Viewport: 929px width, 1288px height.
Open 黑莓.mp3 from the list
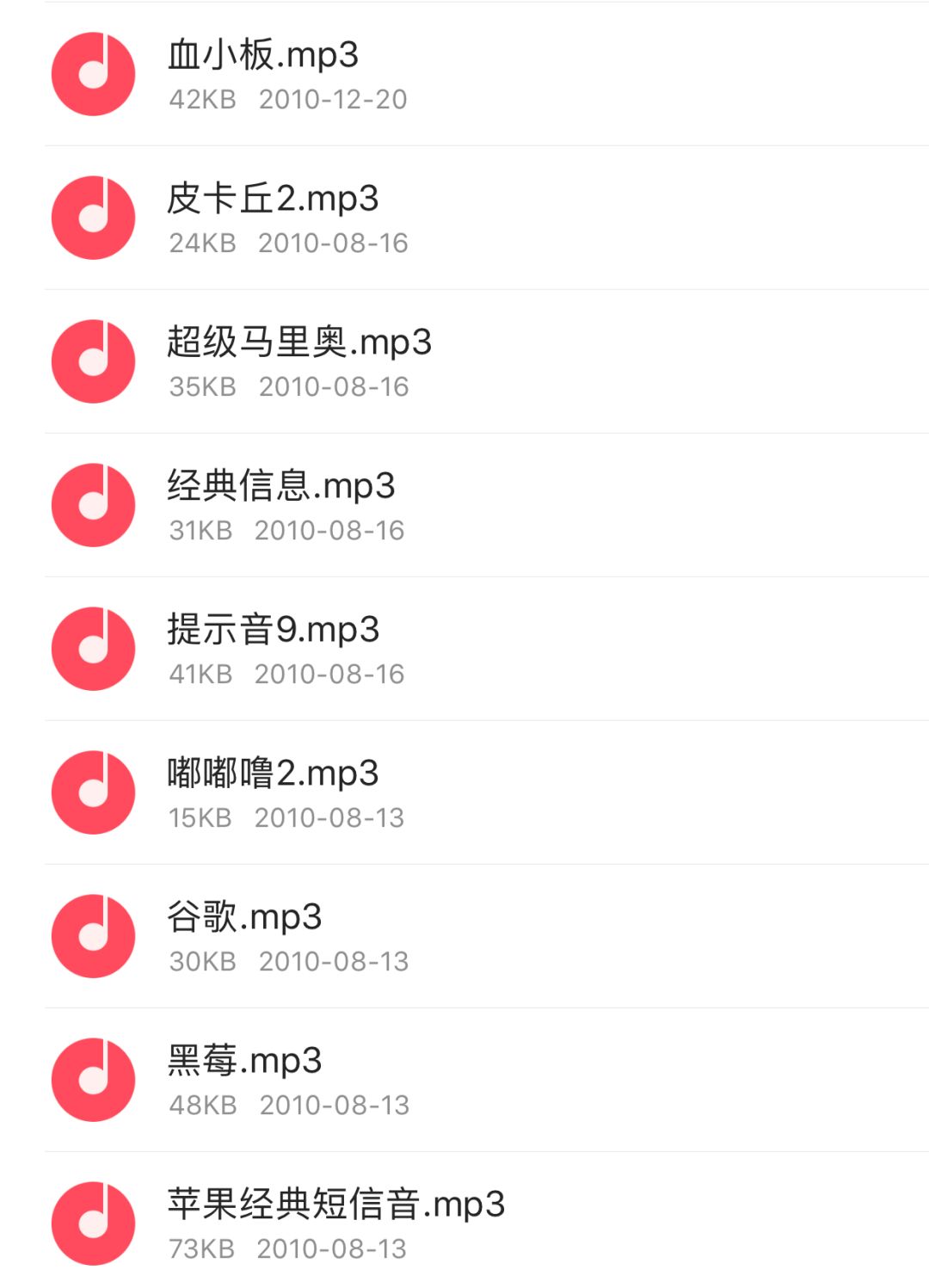pos(243,1059)
